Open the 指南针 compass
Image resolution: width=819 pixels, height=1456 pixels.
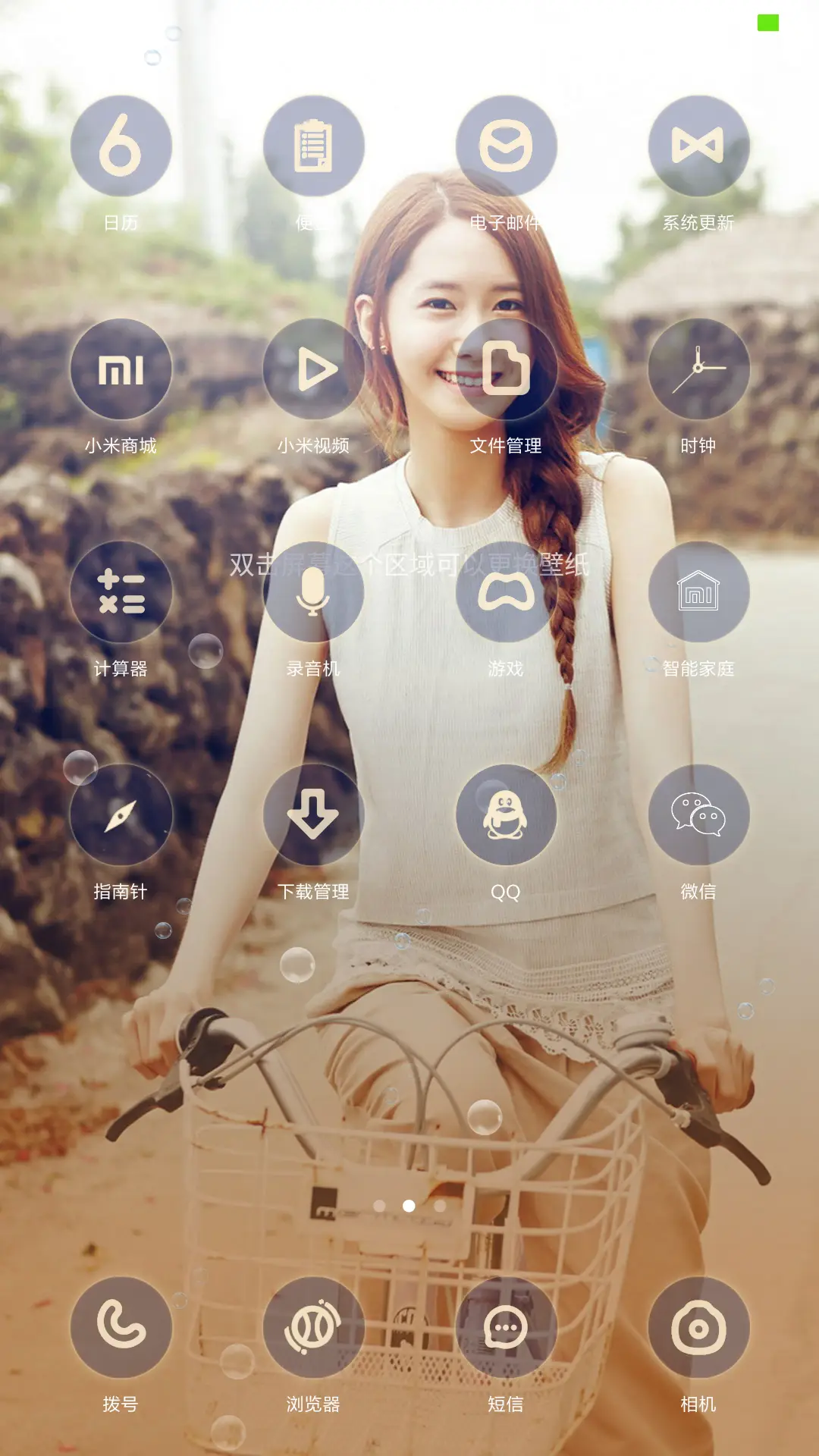[121, 814]
